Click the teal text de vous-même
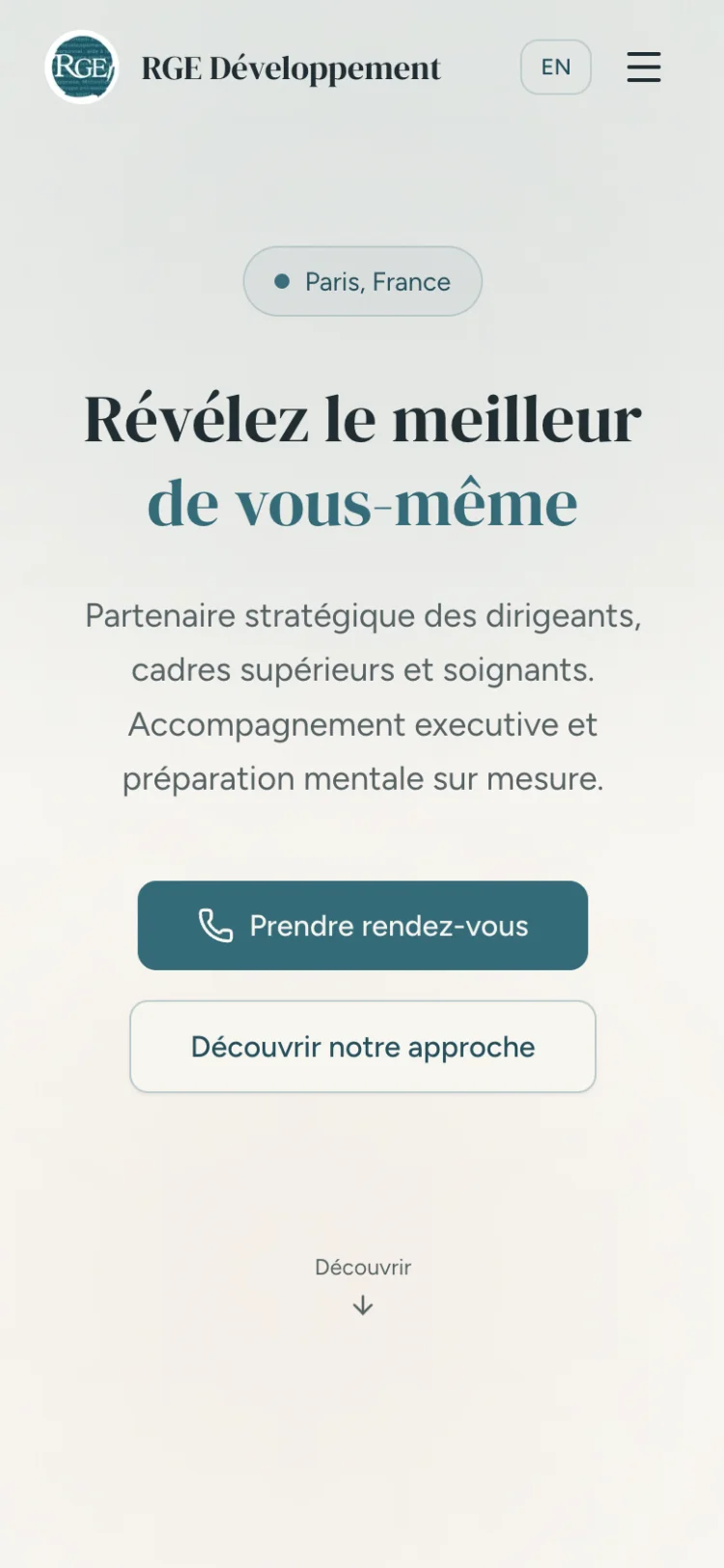 [362, 501]
